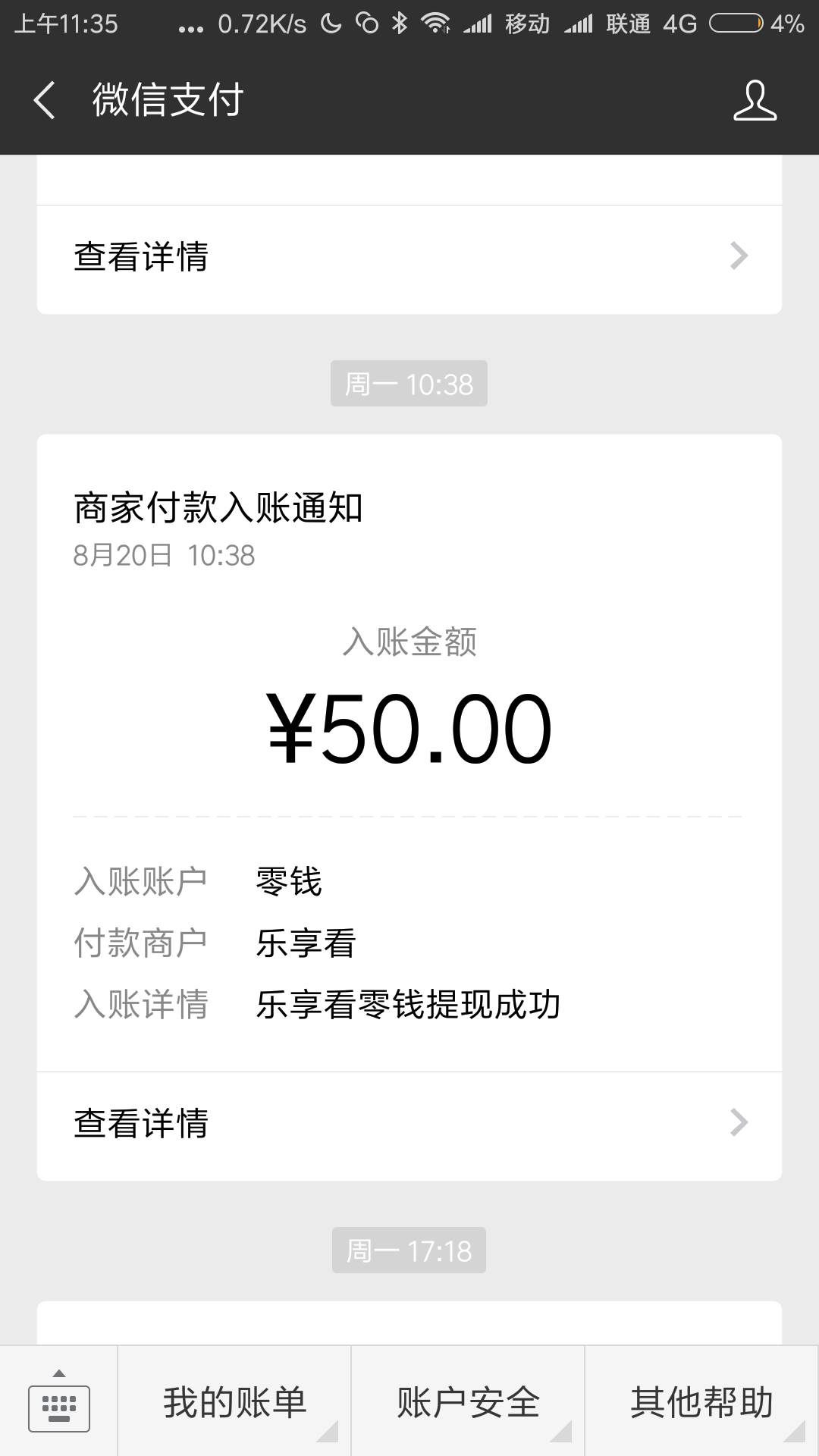The image size is (819, 1456).
Task: Open the 账户安全 menu
Action: point(468,1401)
